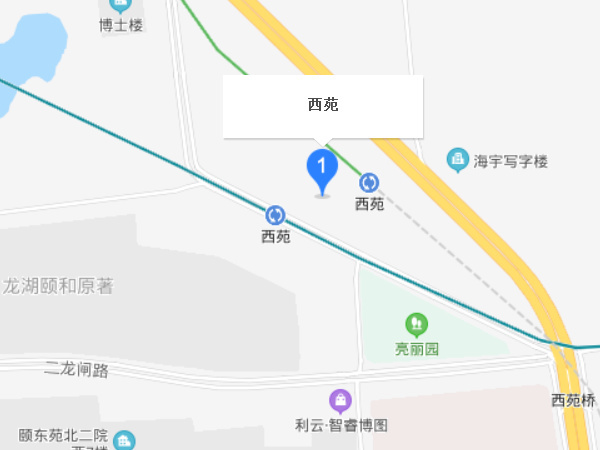Tap the blue location marker numbered 1

coord(321,170)
